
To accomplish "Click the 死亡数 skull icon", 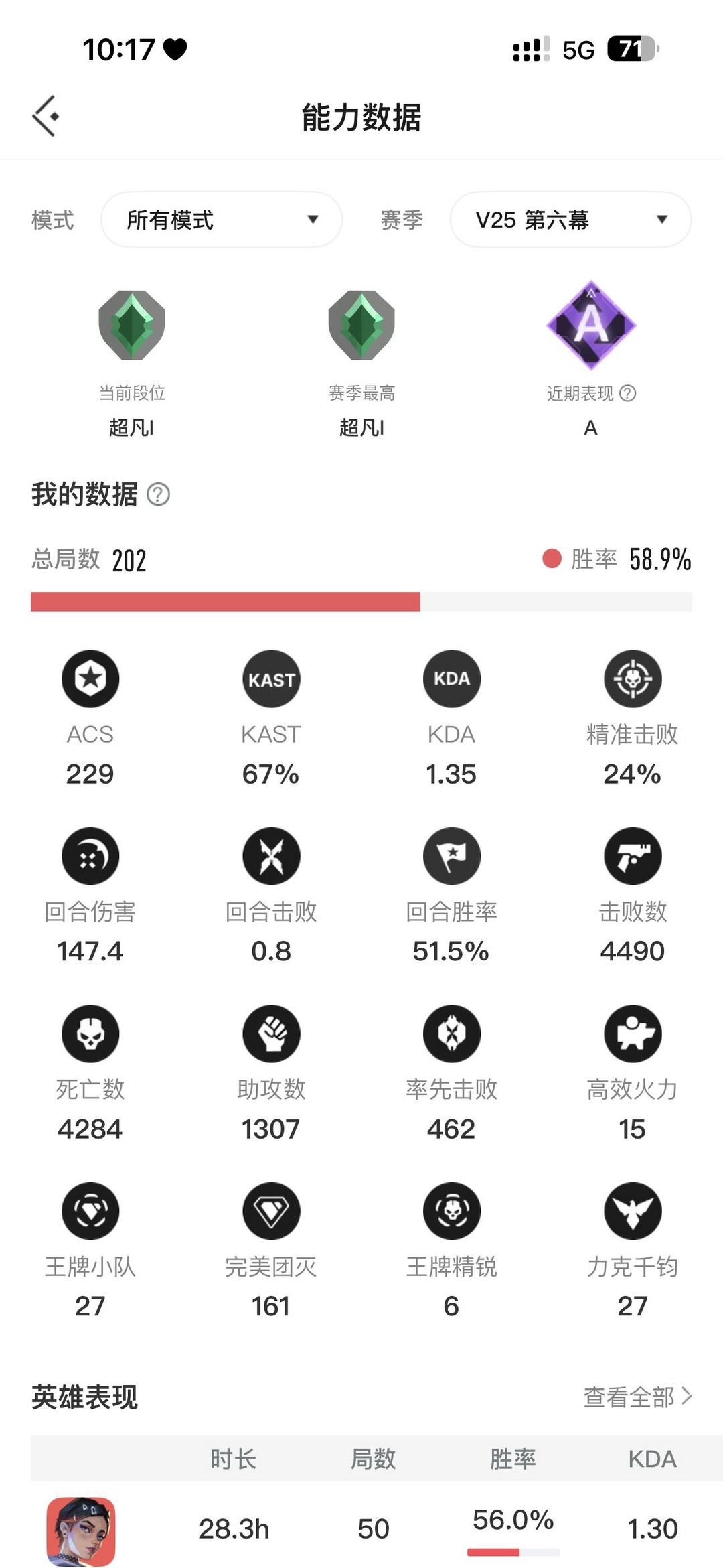I will [x=90, y=1034].
